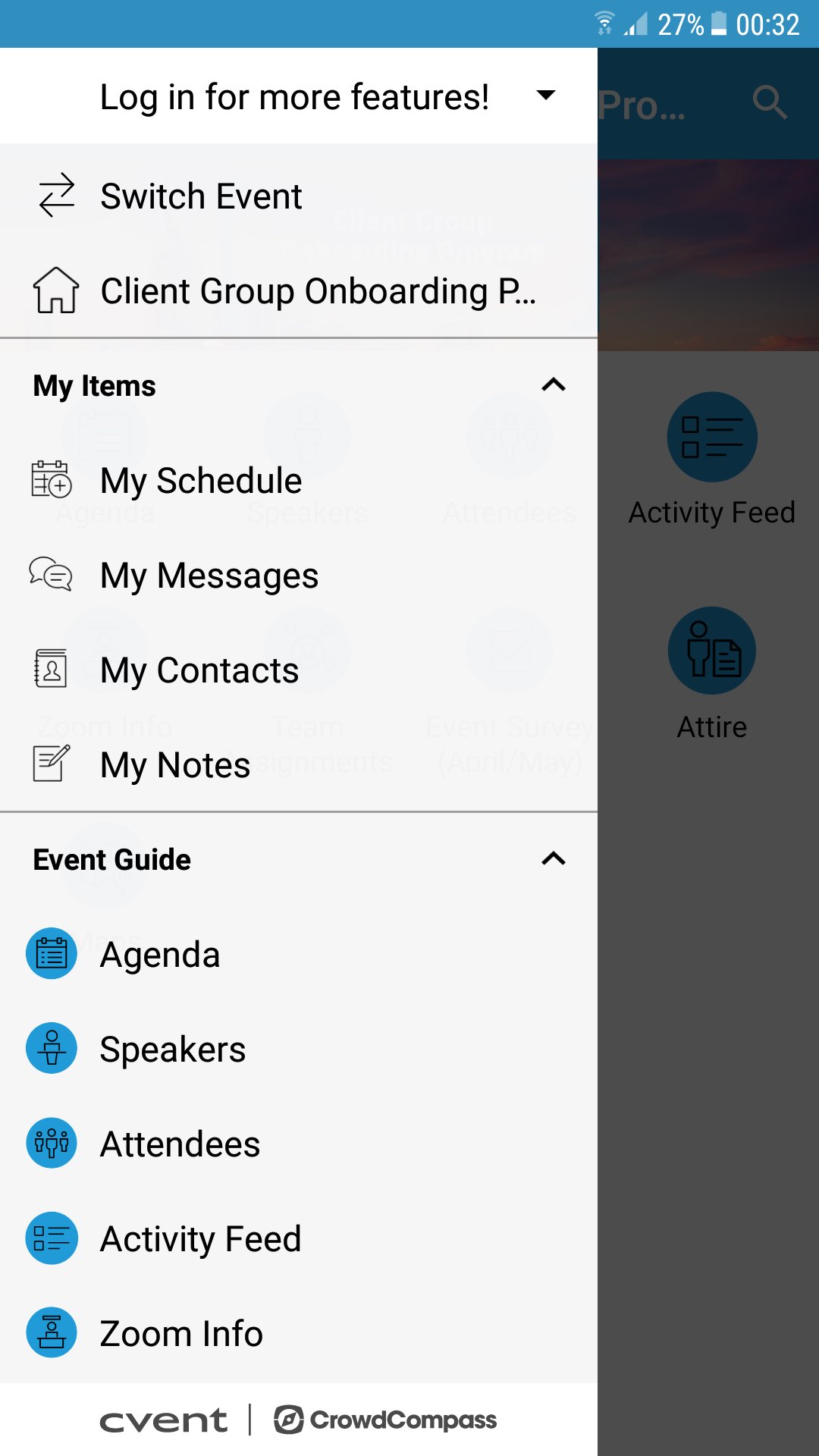Click the My Contacts address book icon
Image resolution: width=819 pixels, height=1456 pixels.
(x=50, y=669)
